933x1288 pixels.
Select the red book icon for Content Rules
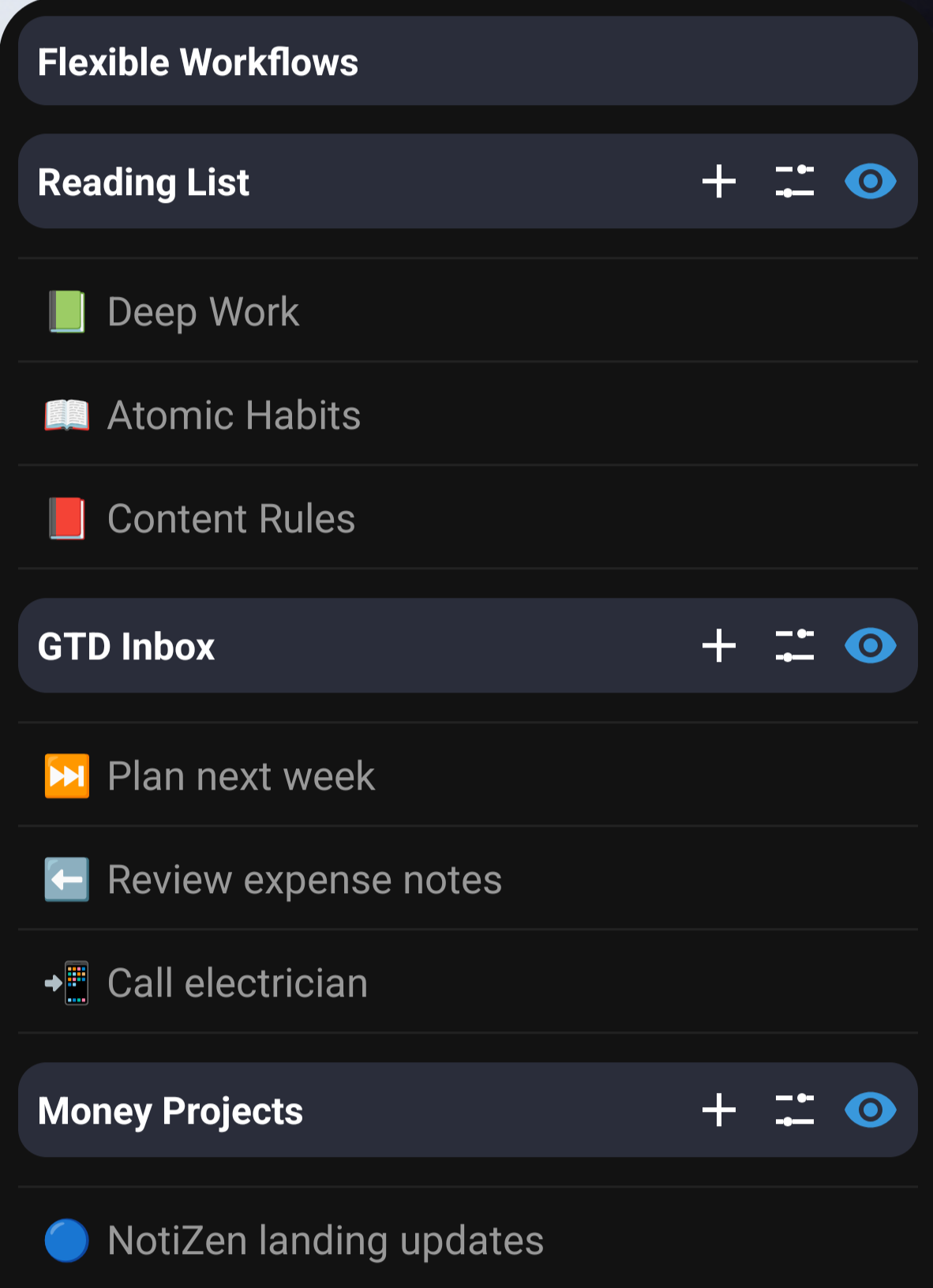[x=67, y=518]
